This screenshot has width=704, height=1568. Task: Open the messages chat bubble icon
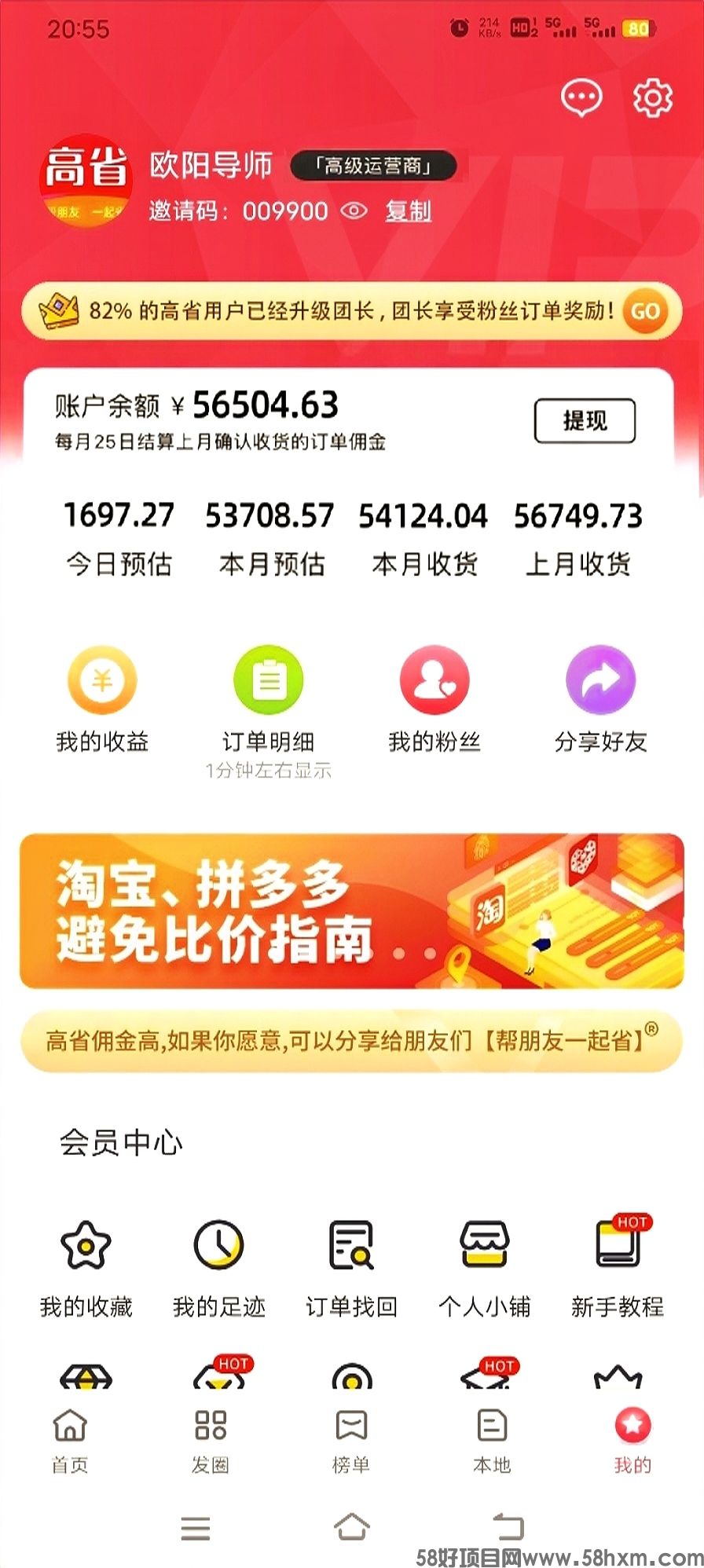[x=581, y=98]
